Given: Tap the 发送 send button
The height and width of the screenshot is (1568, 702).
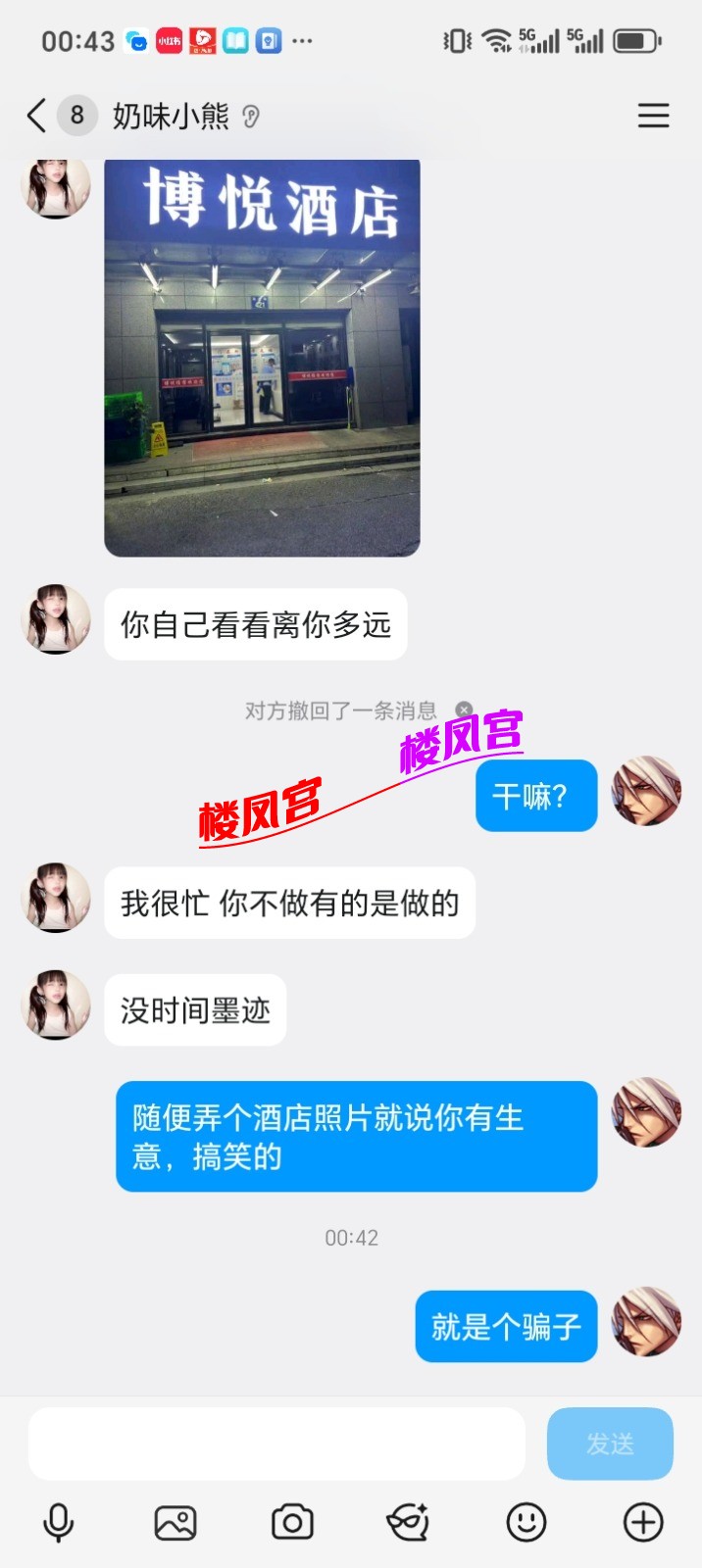Looking at the screenshot, I should pyautogui.click(x=610, y=1444).
